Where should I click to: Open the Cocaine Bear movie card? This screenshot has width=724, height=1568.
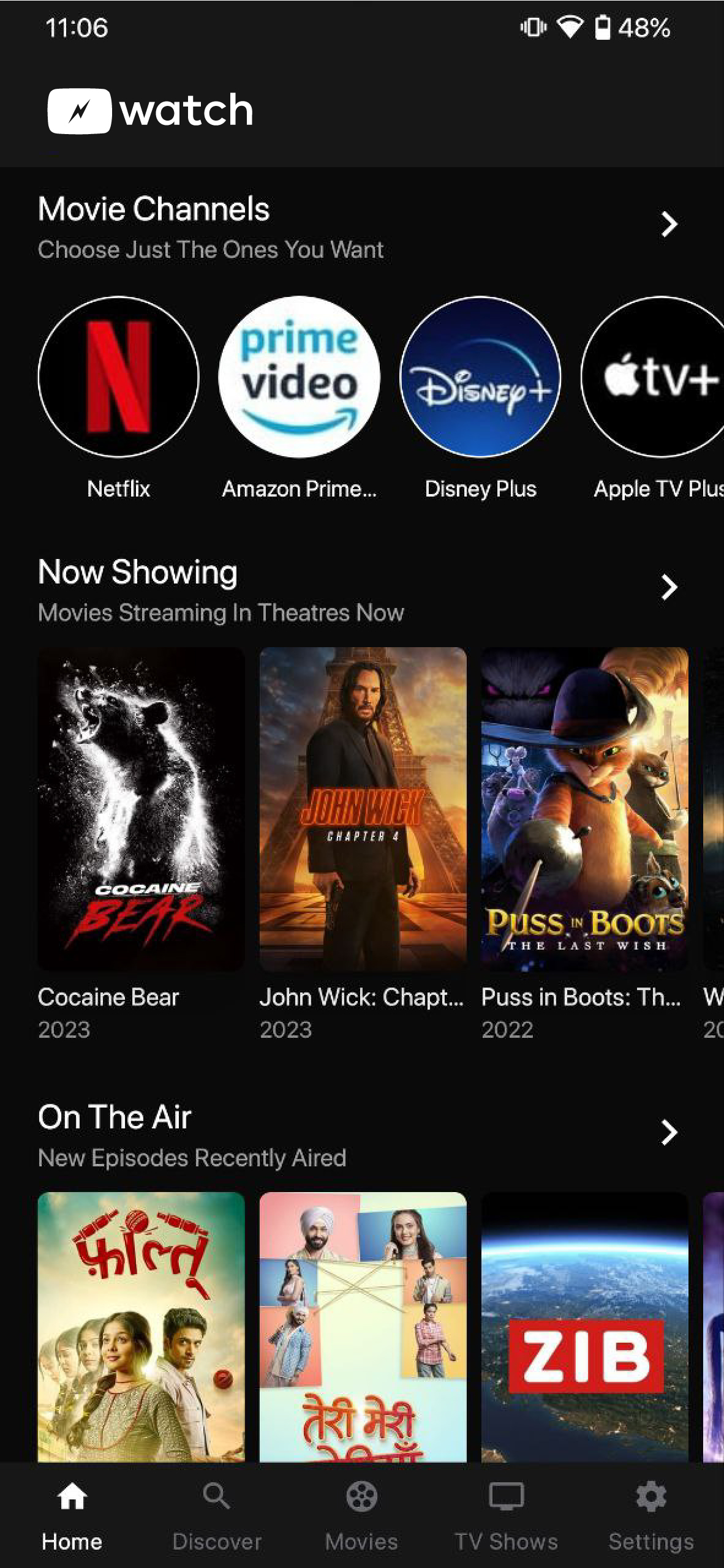pyautogui.click(x=141, y=808)
